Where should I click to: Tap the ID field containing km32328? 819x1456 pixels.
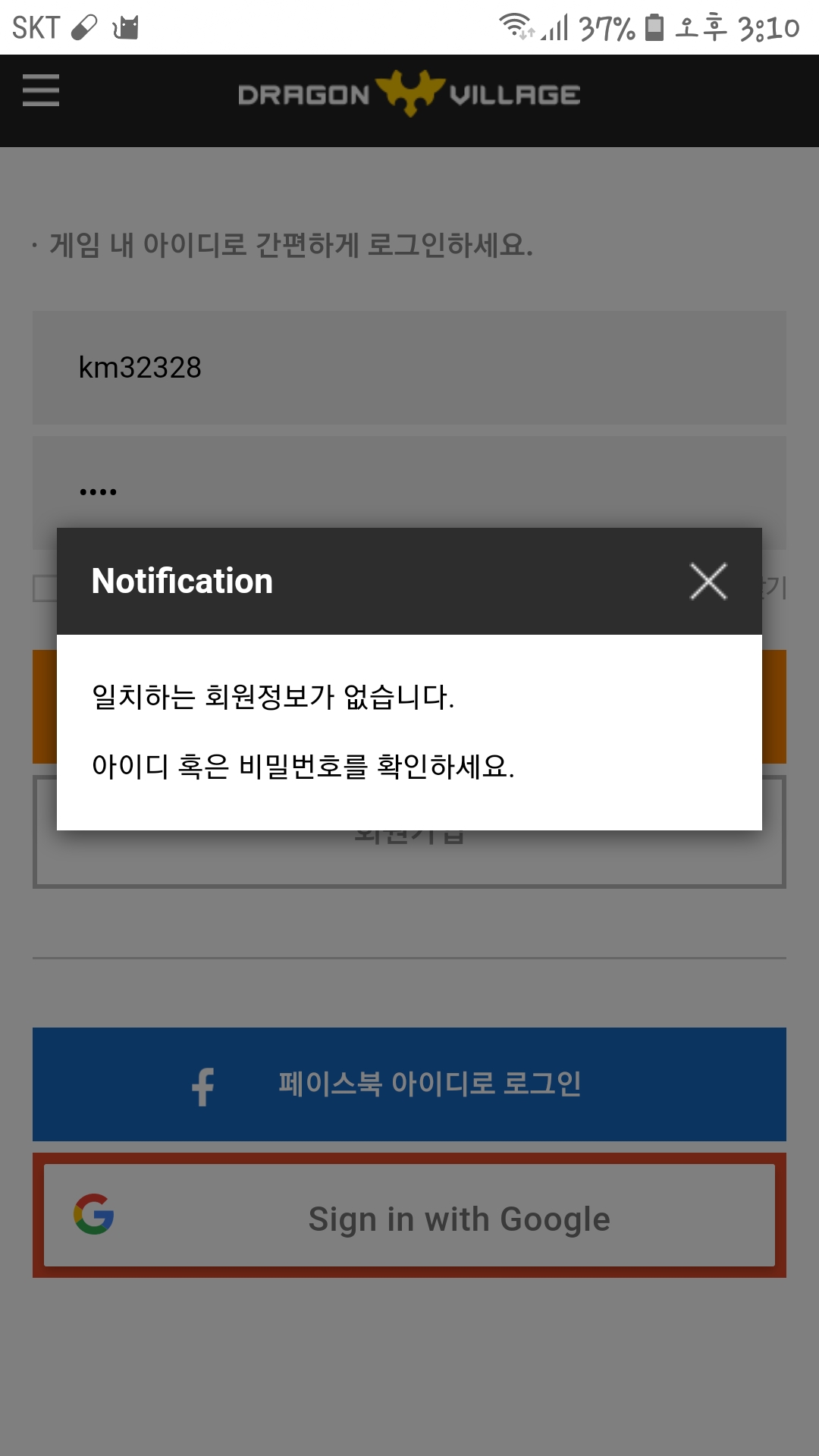click(409, 368)
